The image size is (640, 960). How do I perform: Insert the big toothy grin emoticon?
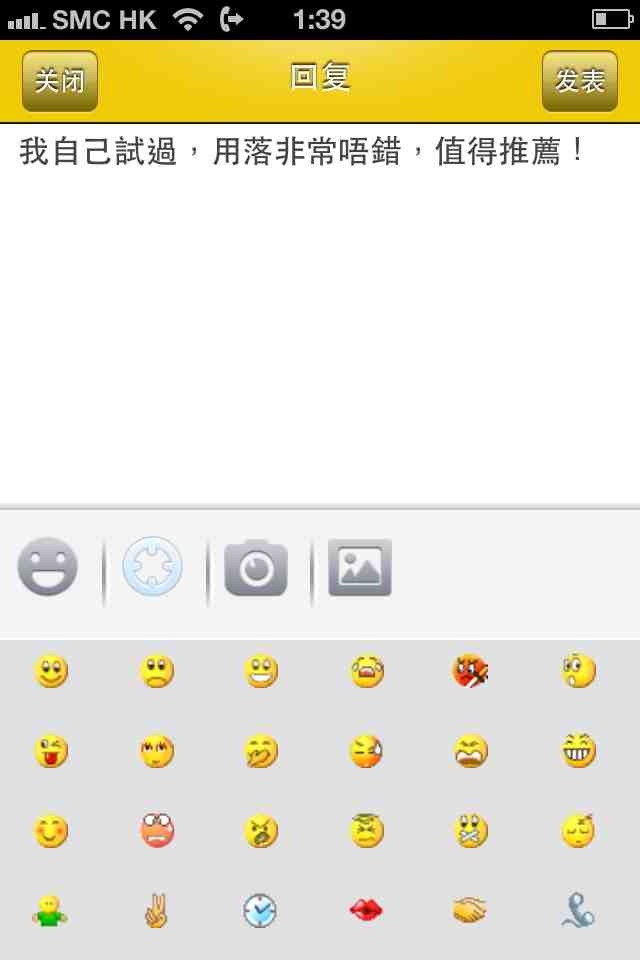tap(579, 750)
